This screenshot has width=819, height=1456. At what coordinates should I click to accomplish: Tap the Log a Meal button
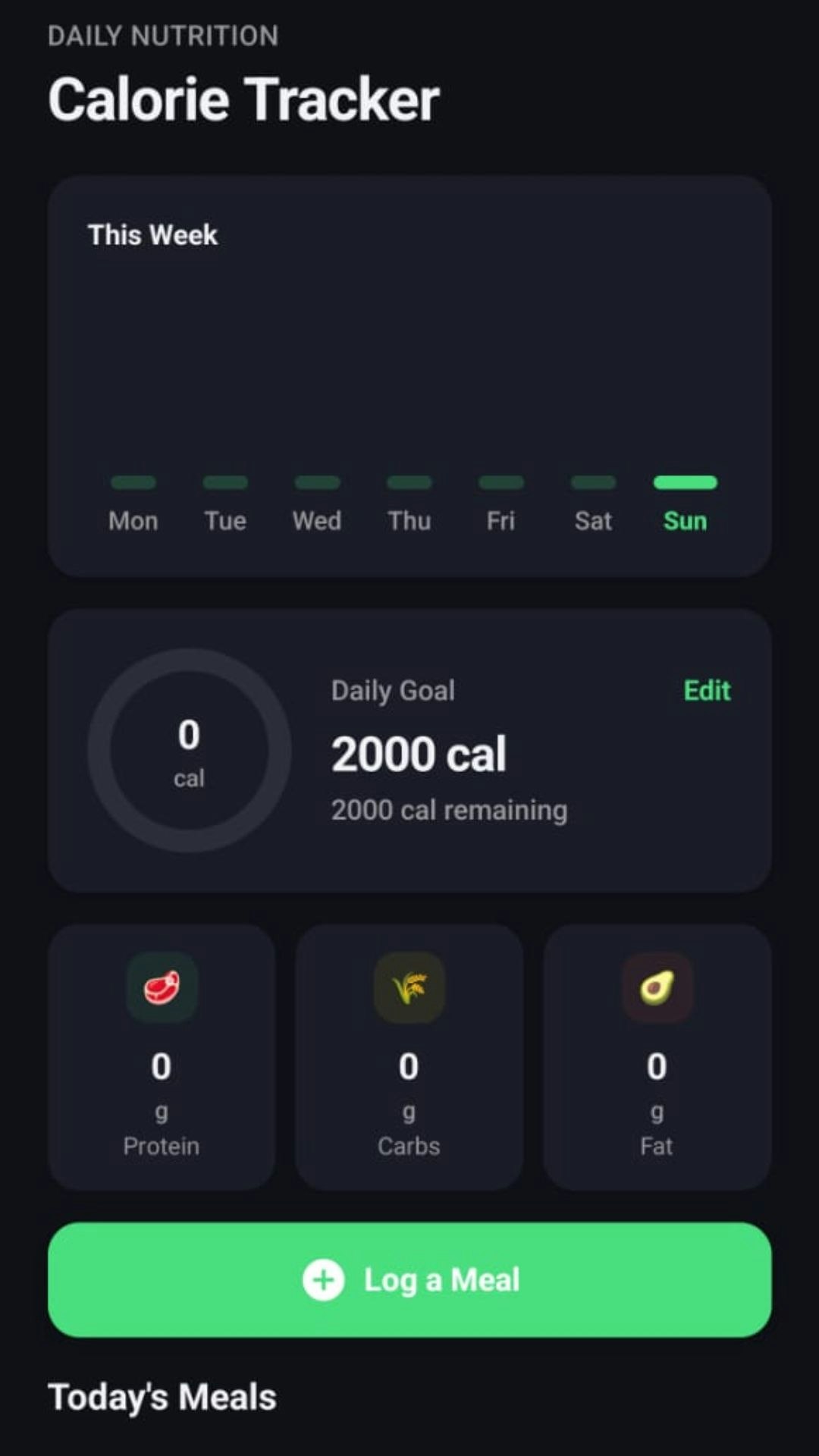[409, 1279]
